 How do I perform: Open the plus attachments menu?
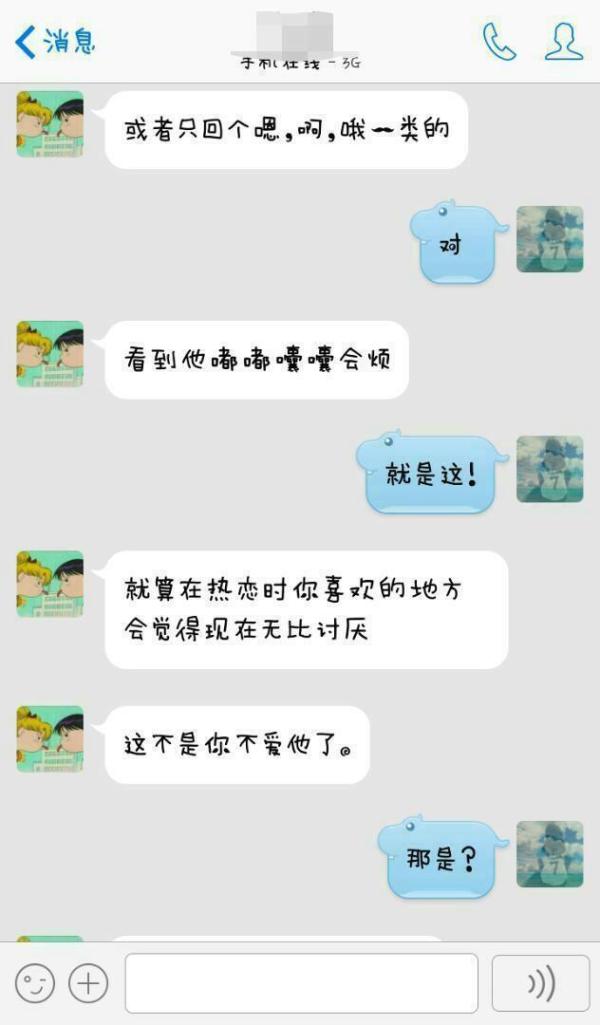[x=88, y=983]
